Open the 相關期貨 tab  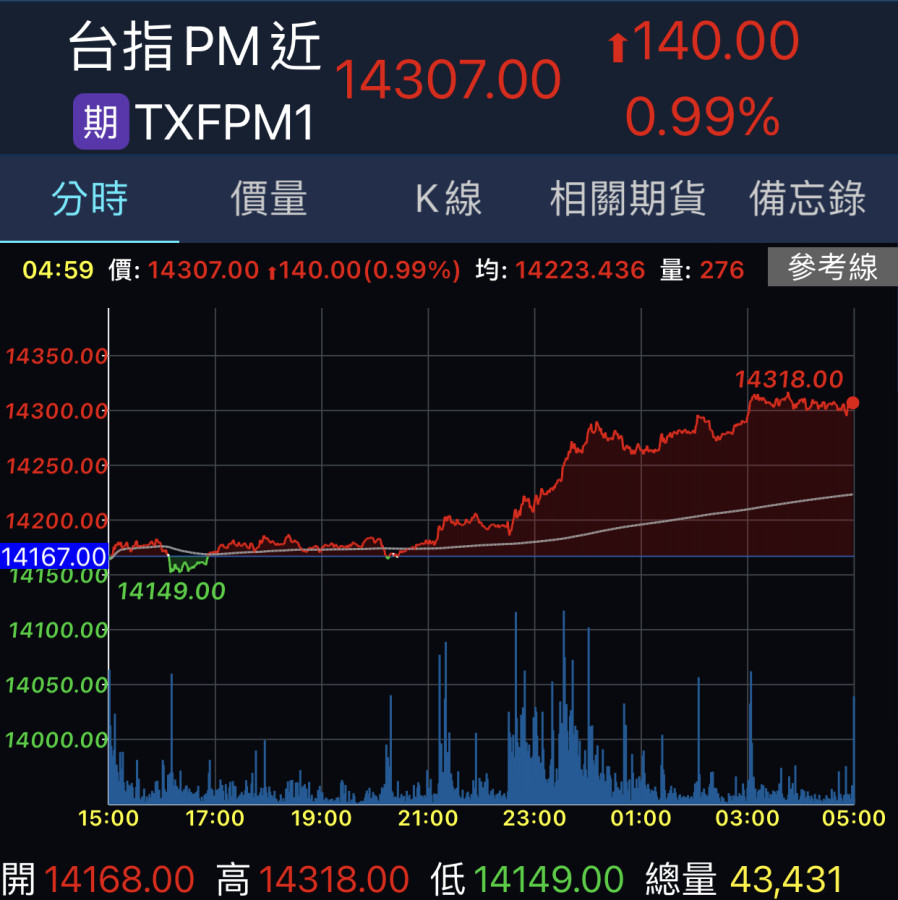tap(628, 199)
